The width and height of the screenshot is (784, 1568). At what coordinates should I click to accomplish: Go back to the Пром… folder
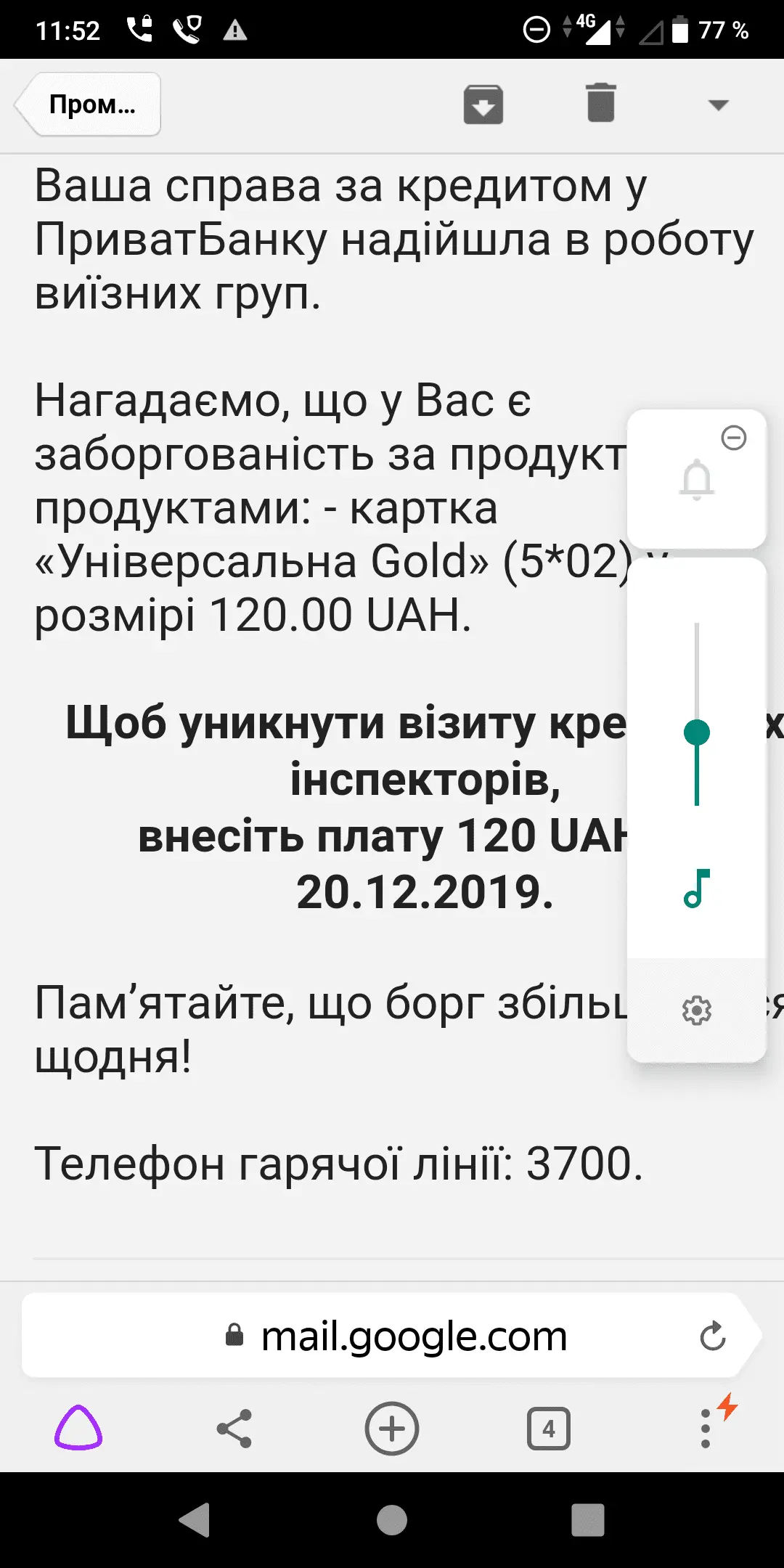pyautogui.click(x=89, y=105)
